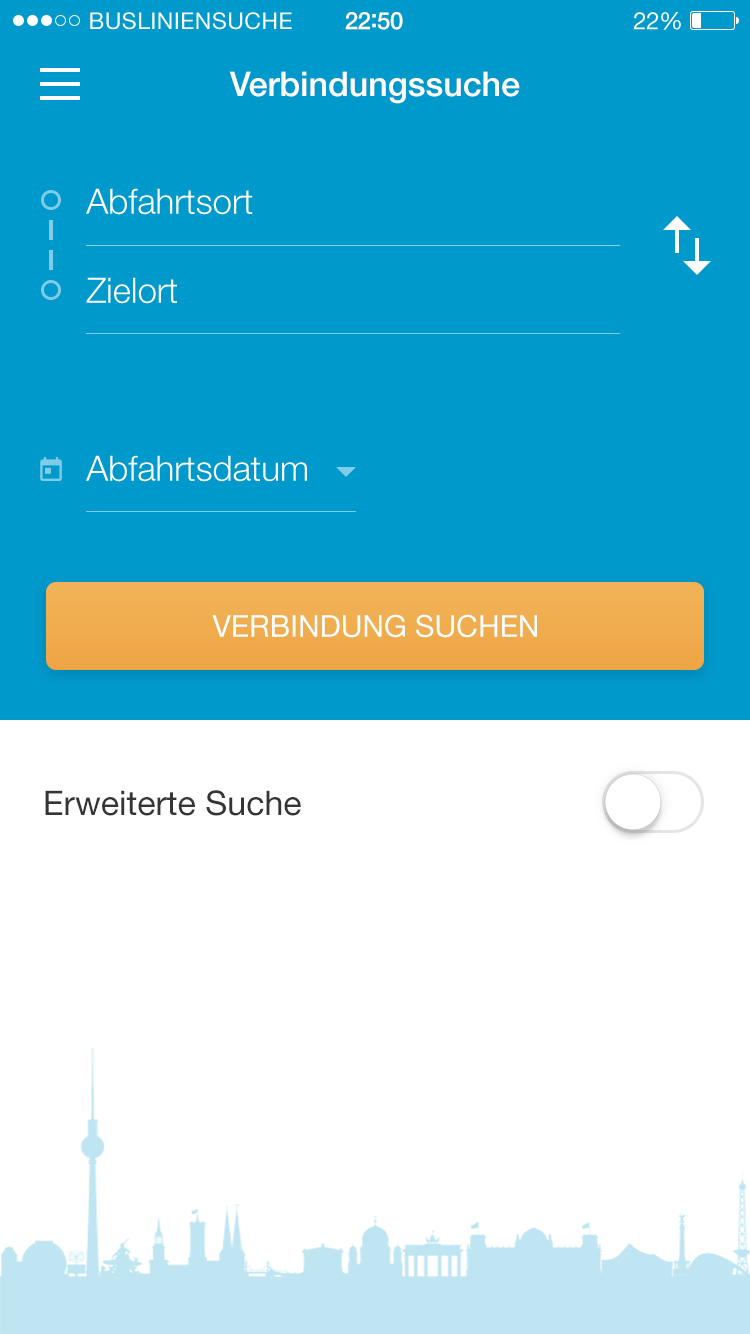Screen dimensions: 750x1334
Task: Swap departure and destination with the arrows icon
Action: (x=687, y=245)
